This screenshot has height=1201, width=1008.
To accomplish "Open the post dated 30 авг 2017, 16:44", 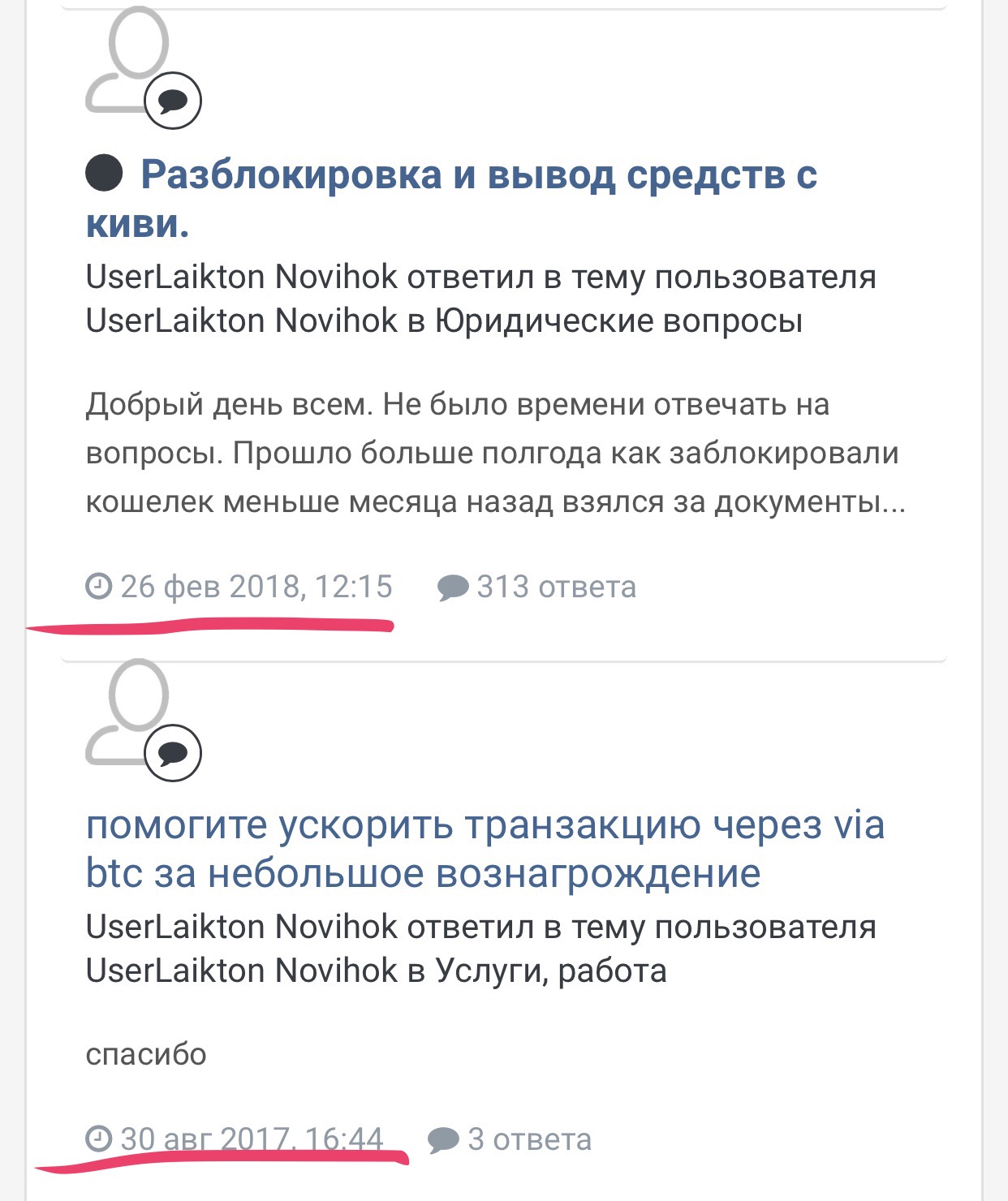I will 250,1139.
